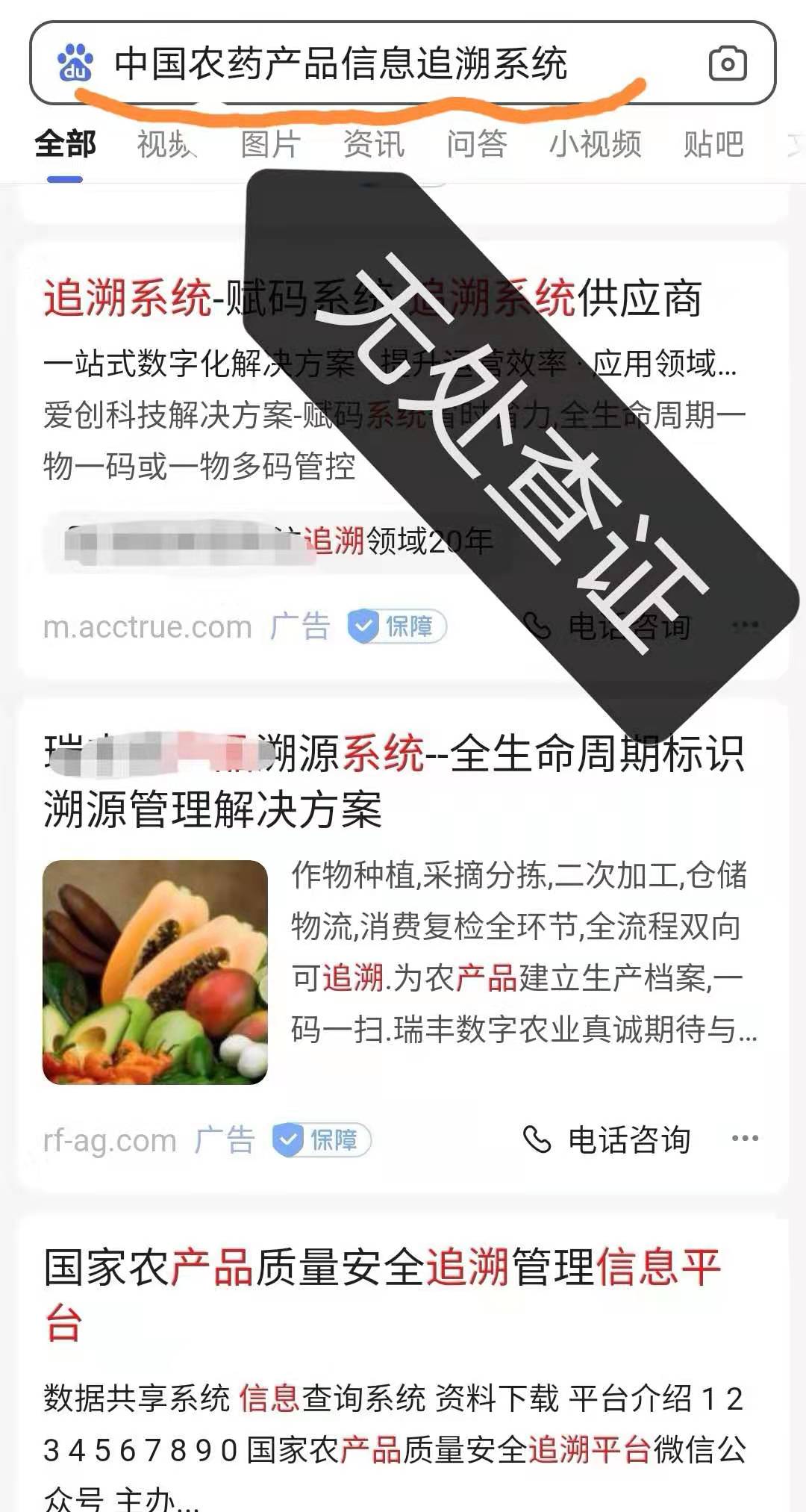Viewport: 806px width, 1512px height.
Task: Switch to the 资讯 tab
Action: coord(373,144)
